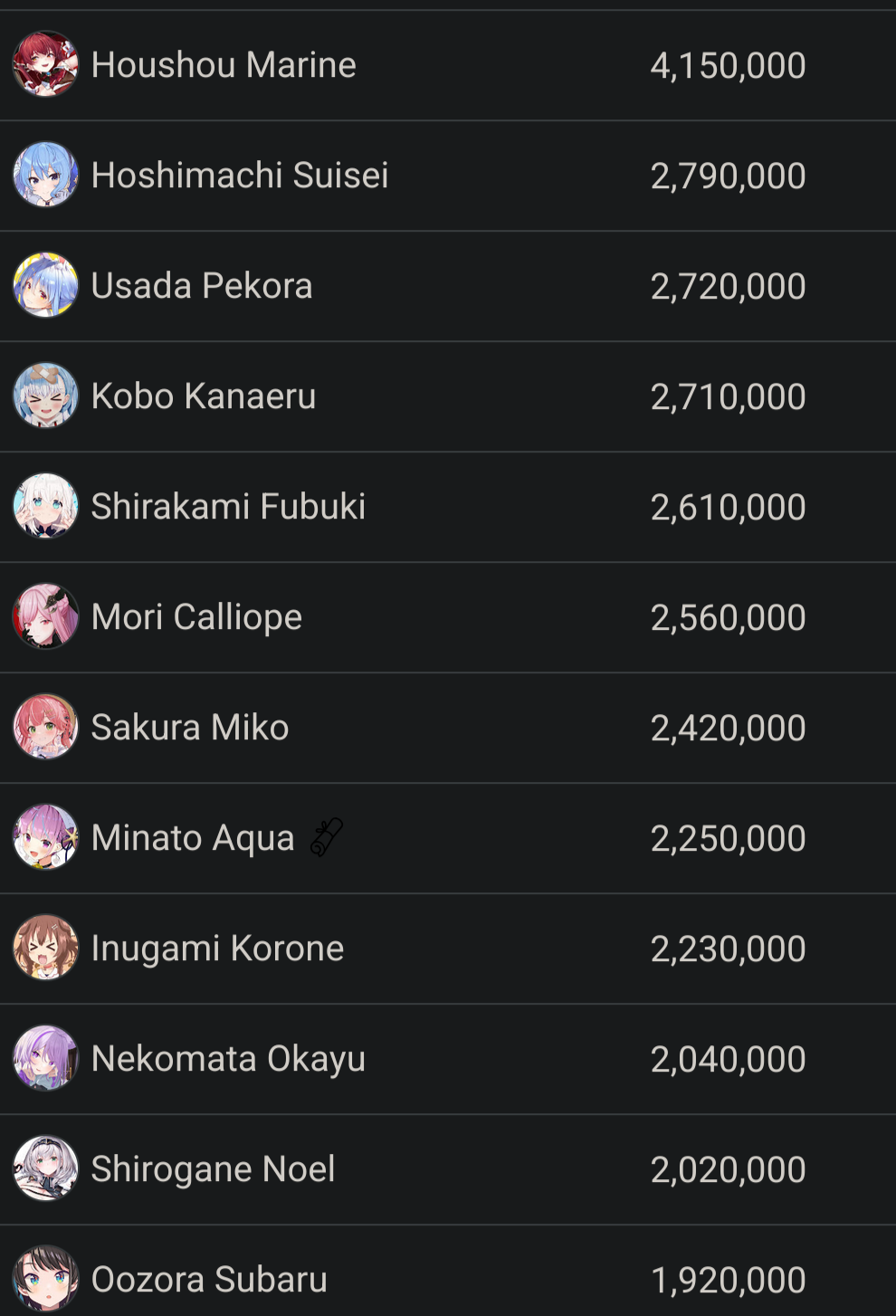
Task: Open Mori Calliope's row
Action: [x=196, y=617]
